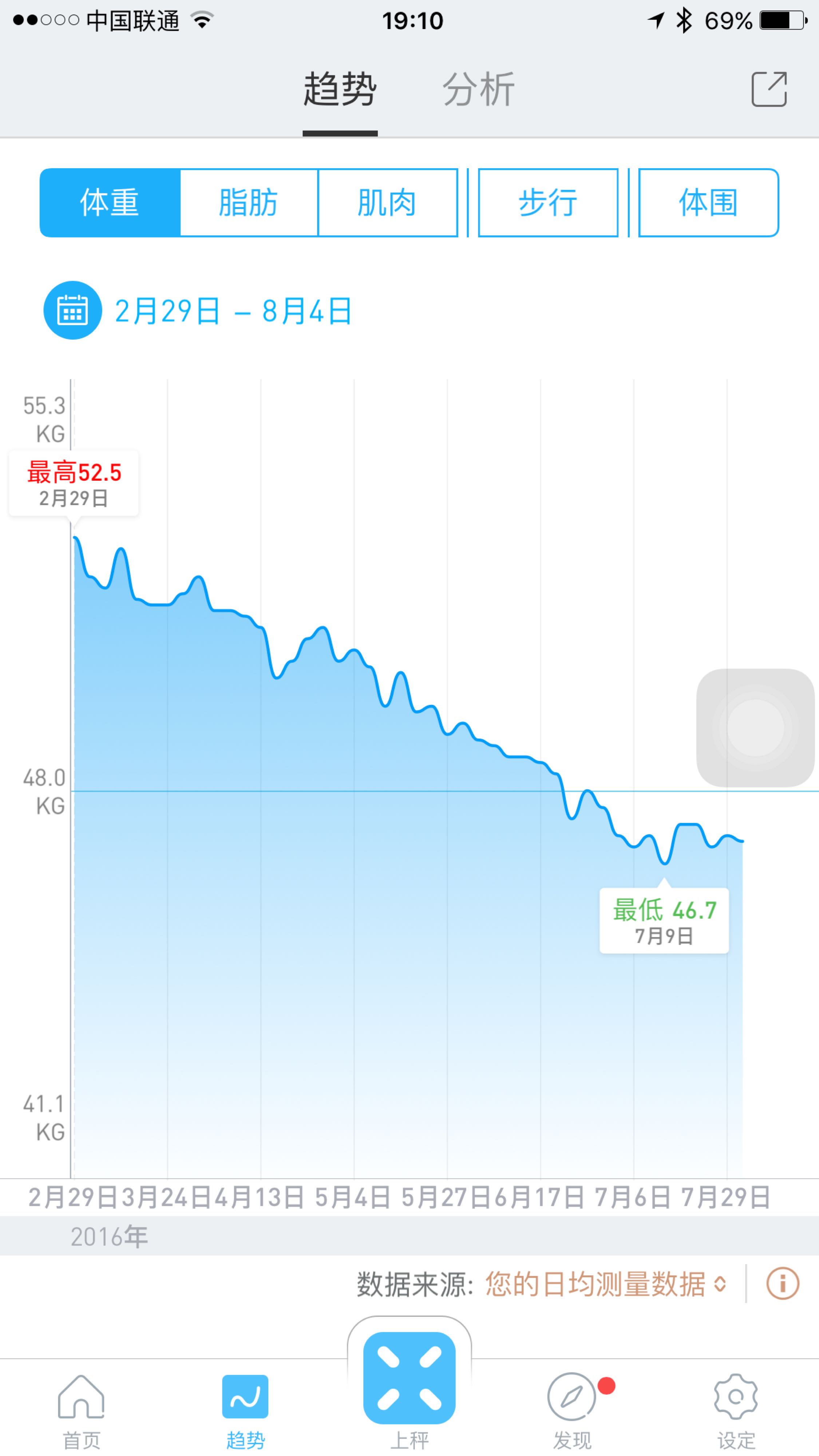This screenshot has width=819, height=1456.
Task: Show the 肌肉 trend
Action: coord(388,203)
